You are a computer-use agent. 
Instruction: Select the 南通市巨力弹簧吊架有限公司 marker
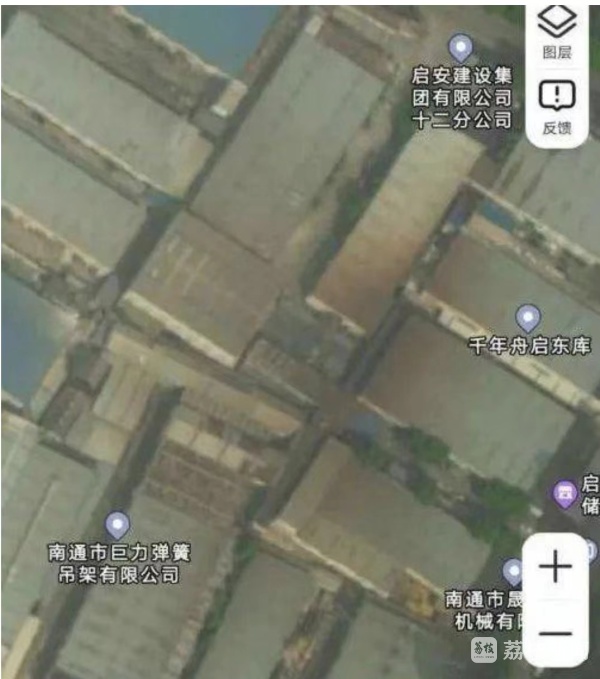click(x=118, y=523)
